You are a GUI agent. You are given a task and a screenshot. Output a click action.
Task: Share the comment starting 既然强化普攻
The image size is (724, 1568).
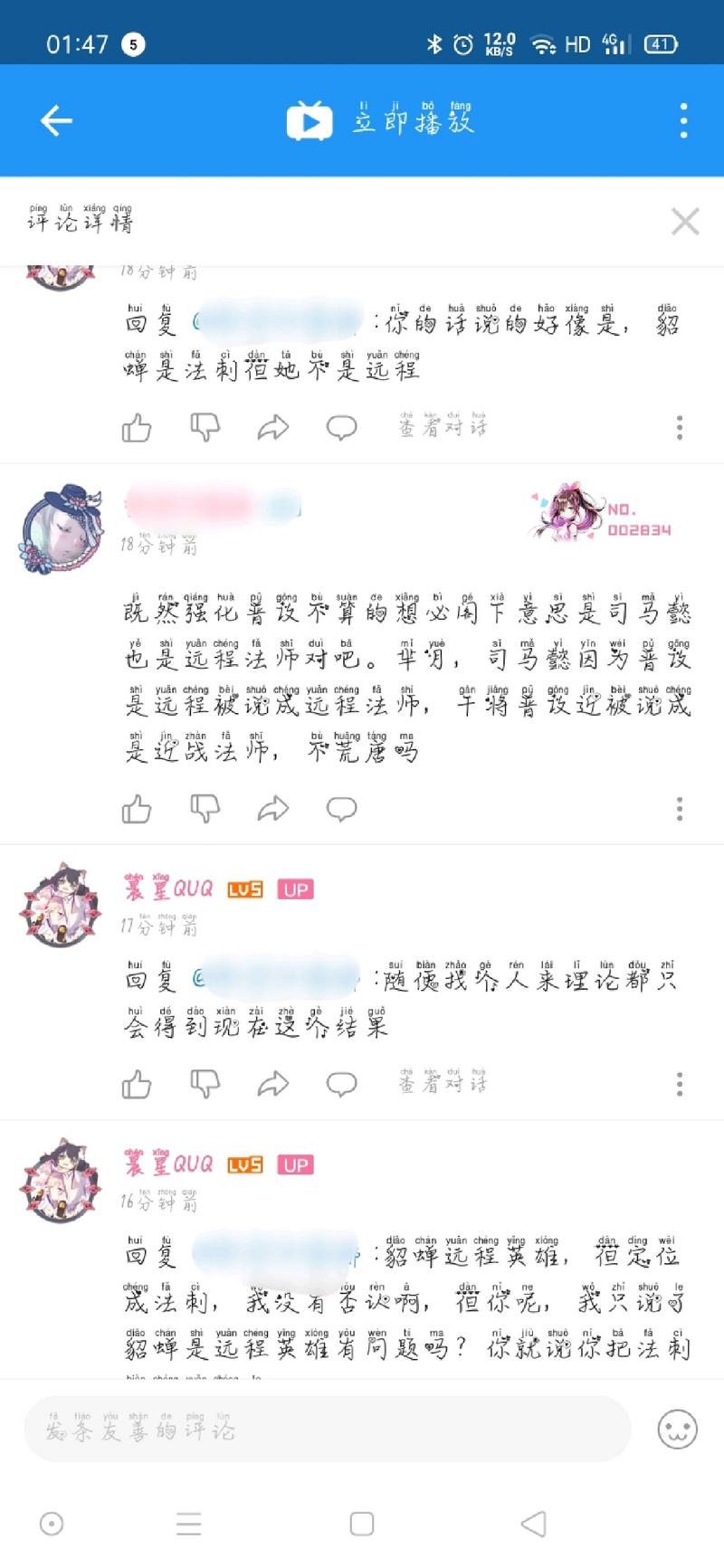tap(272, 809)
